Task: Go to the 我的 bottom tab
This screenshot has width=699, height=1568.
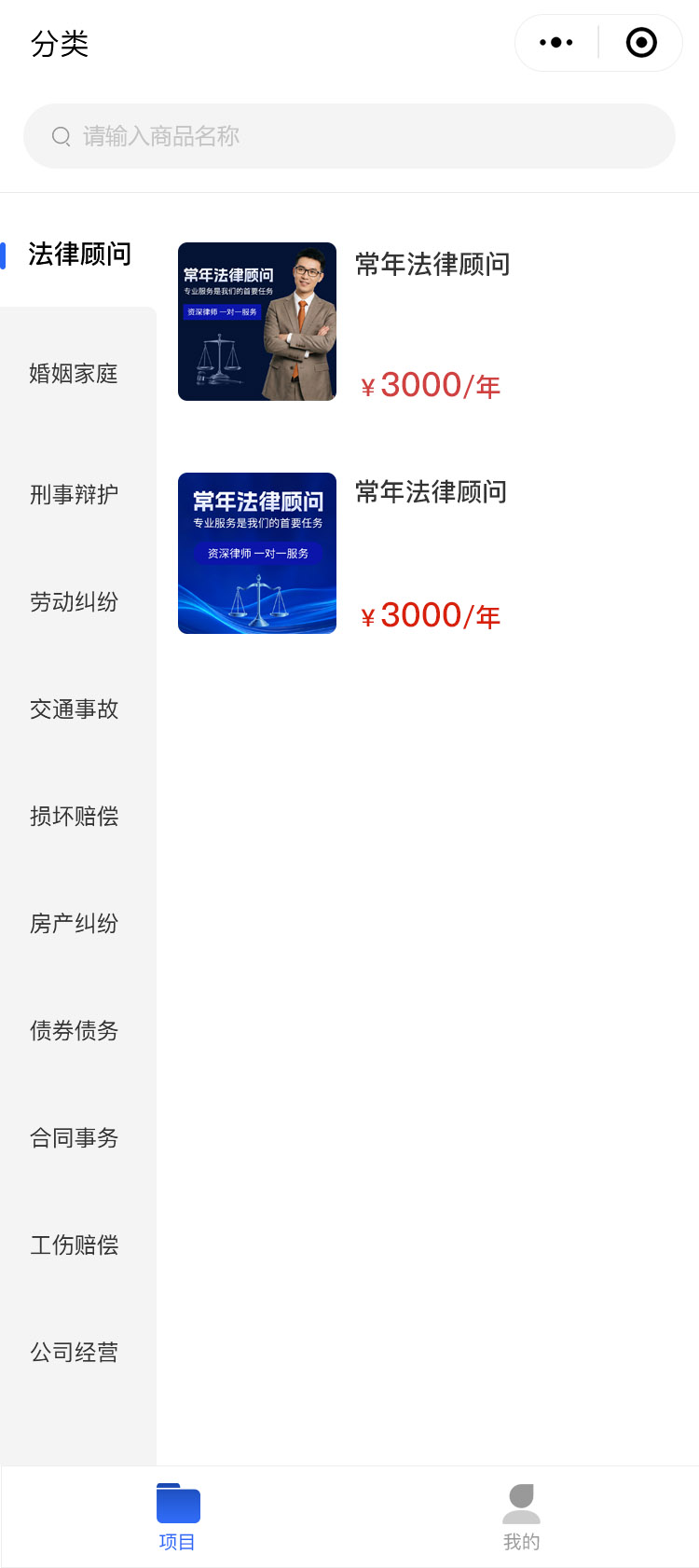Action: (521, 1517)
